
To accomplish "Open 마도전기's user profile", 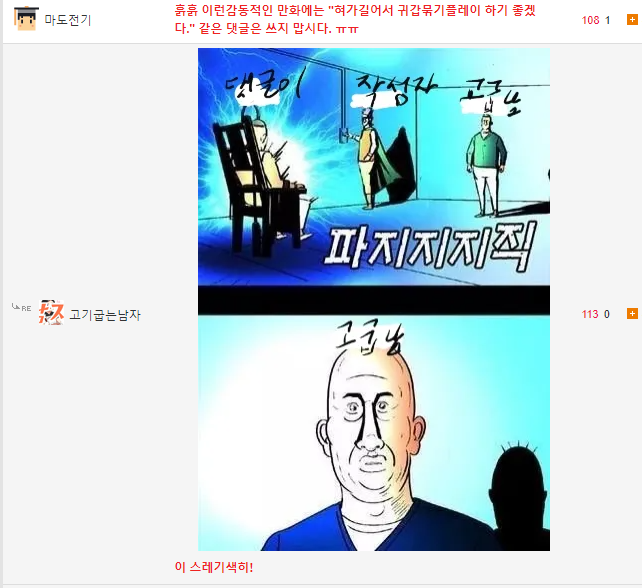I will point(67,19).
